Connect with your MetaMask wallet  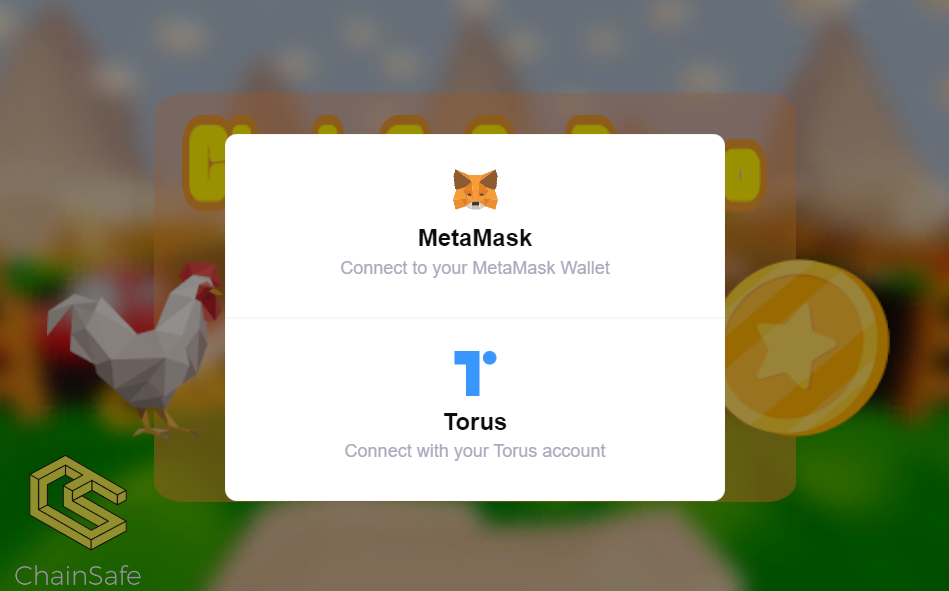coord(475,226)
